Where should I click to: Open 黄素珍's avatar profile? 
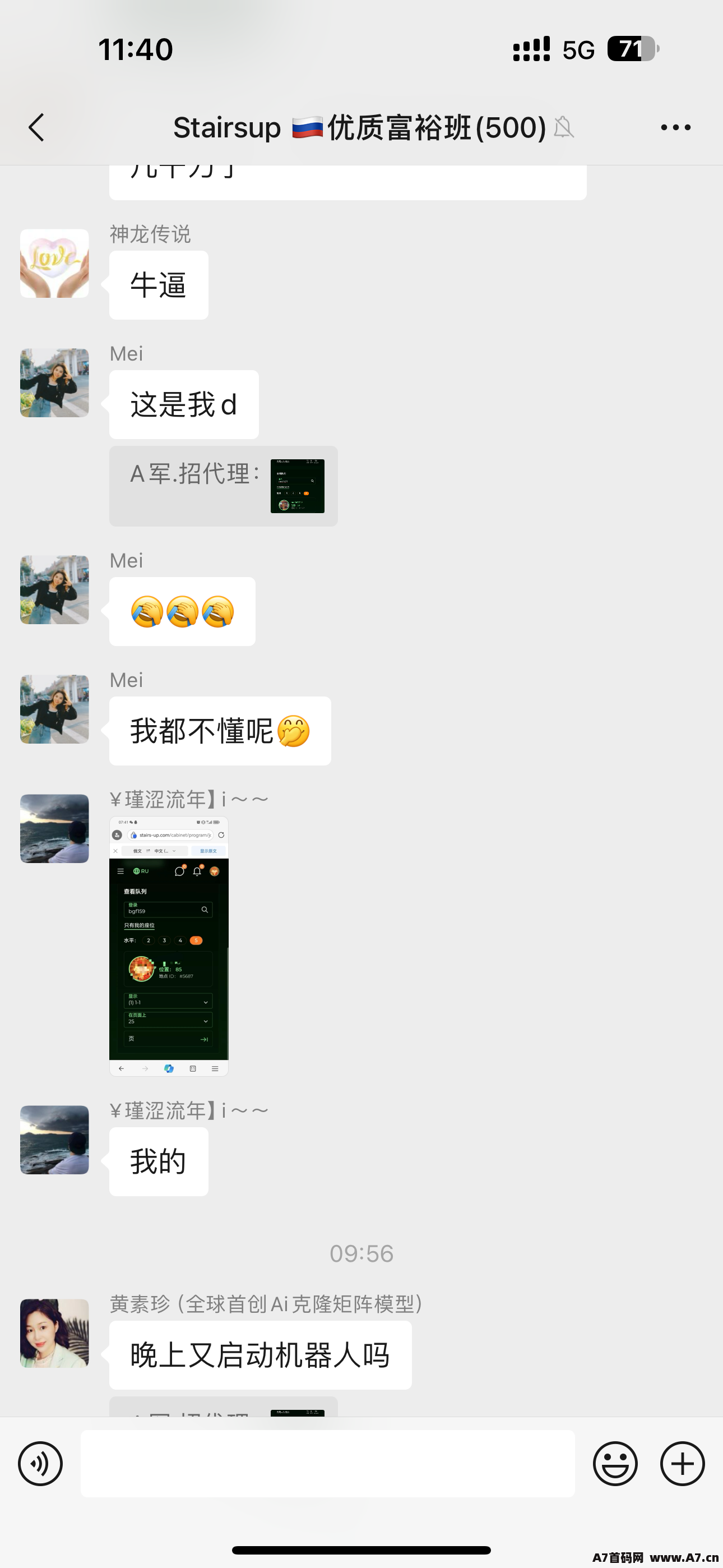point(54,1333)
